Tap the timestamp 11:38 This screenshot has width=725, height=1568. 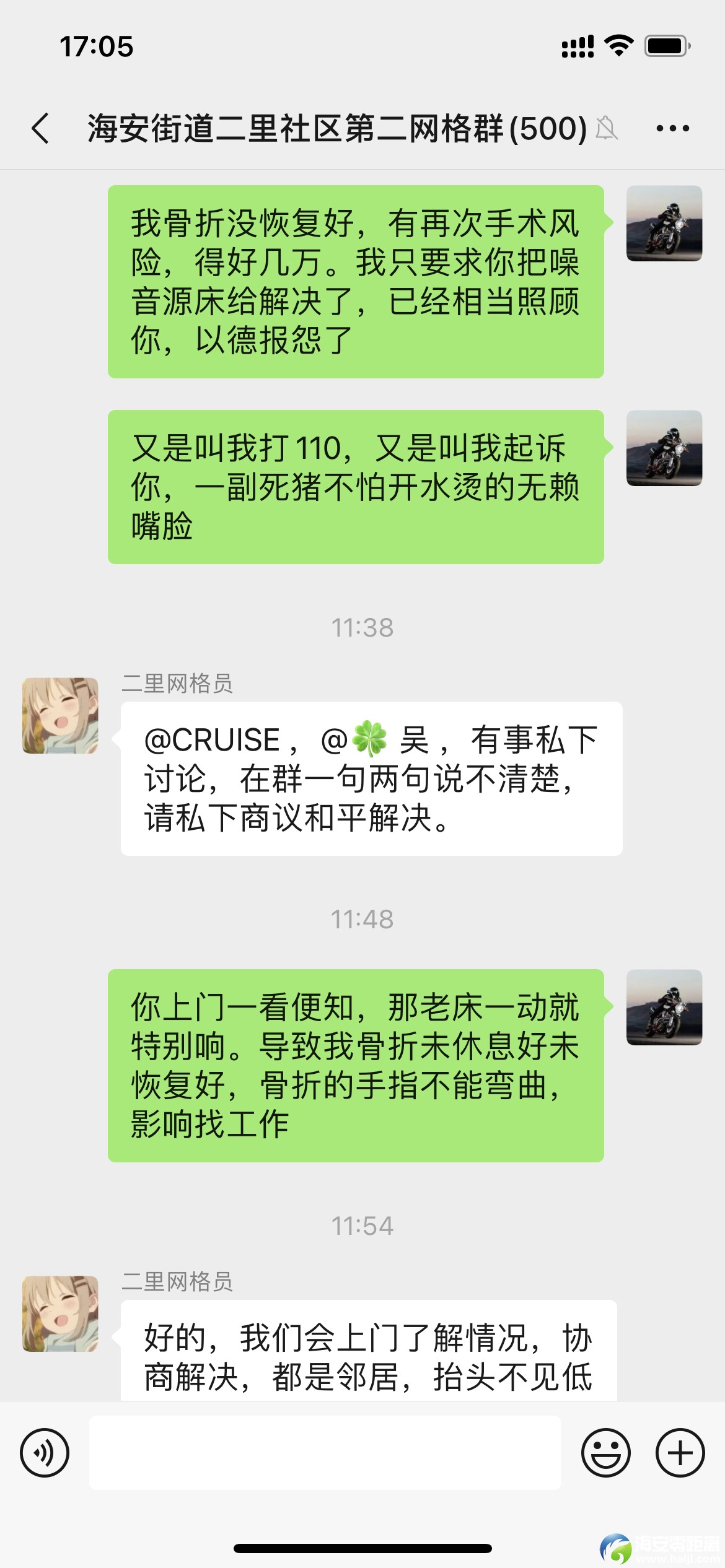362,627
